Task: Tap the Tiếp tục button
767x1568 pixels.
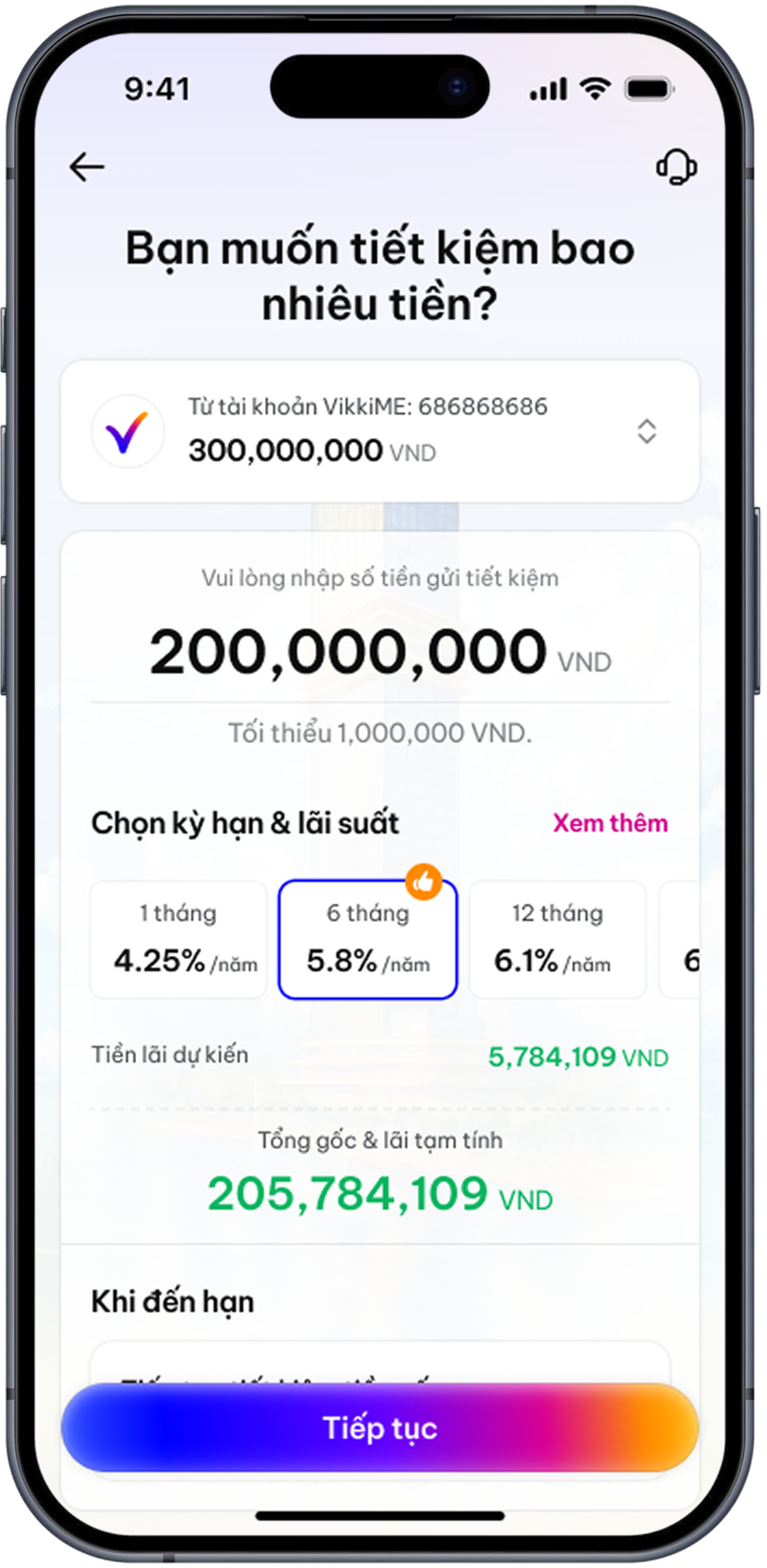Action: pyautogui.click(x=380, y=1428)
